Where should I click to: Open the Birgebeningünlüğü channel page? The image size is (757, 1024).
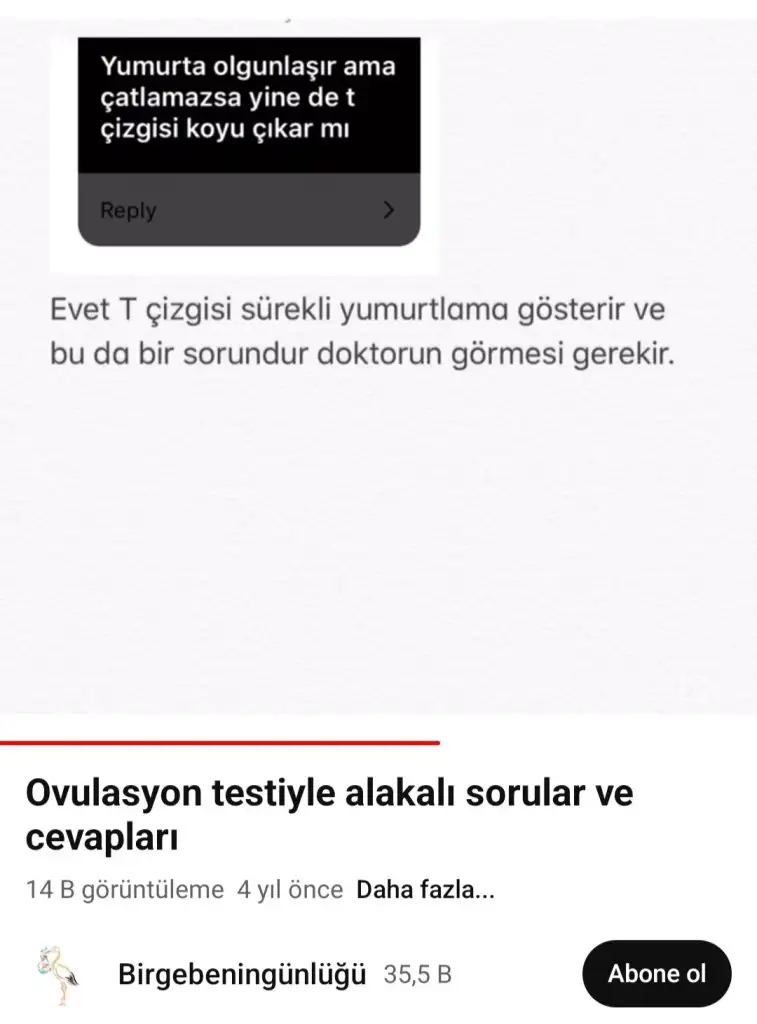242,974
